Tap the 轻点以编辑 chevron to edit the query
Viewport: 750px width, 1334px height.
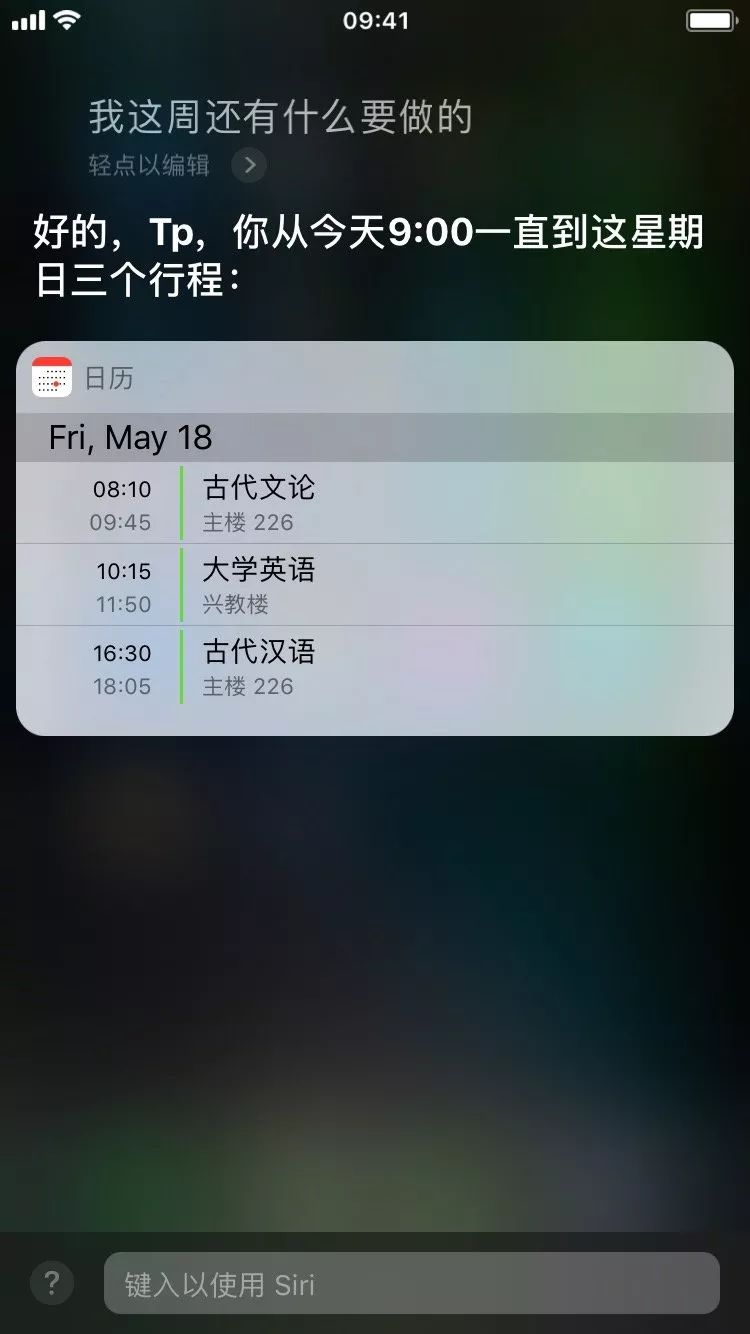249,165
